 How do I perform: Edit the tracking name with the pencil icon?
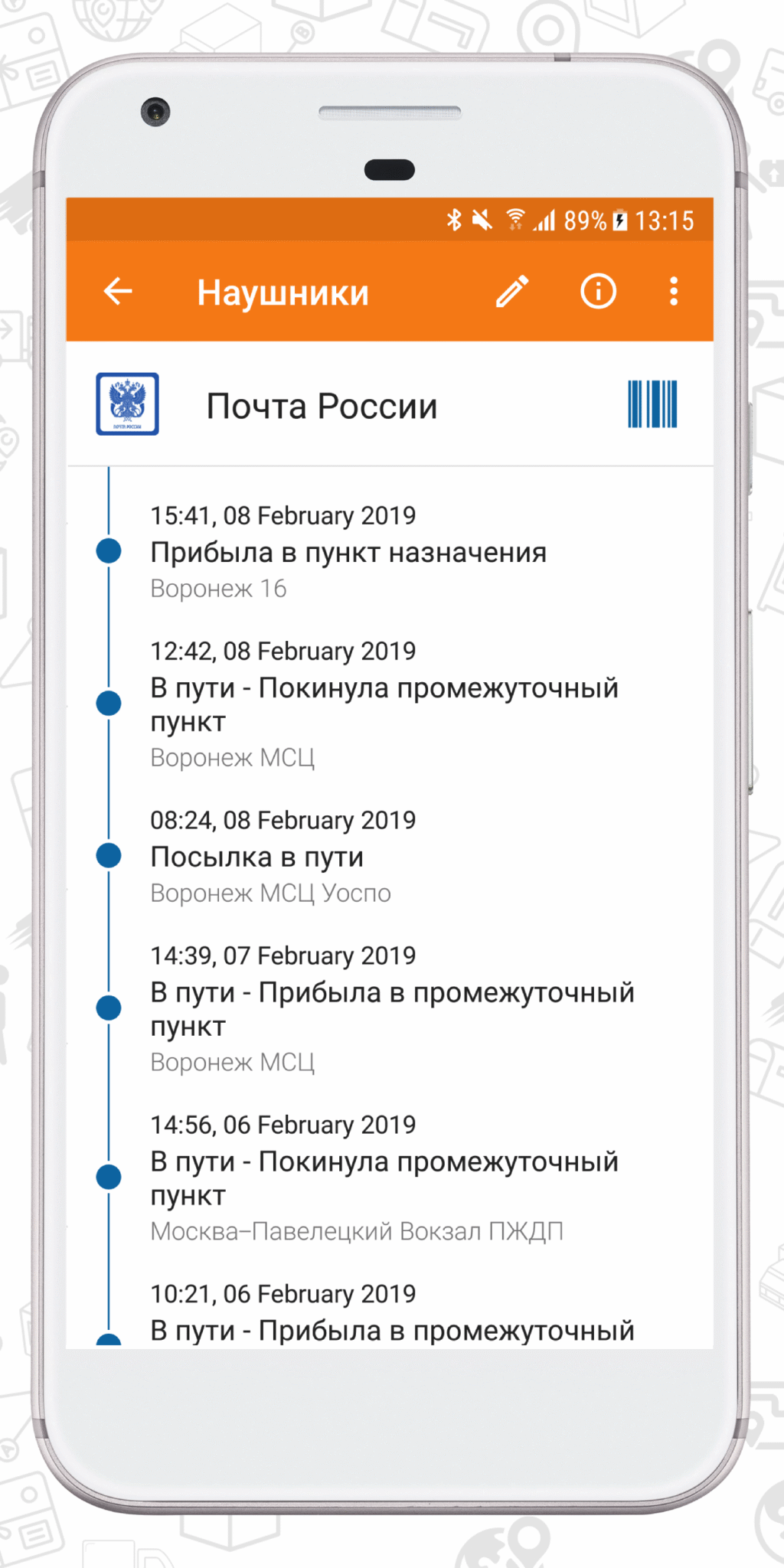click(x=512, y=291)
